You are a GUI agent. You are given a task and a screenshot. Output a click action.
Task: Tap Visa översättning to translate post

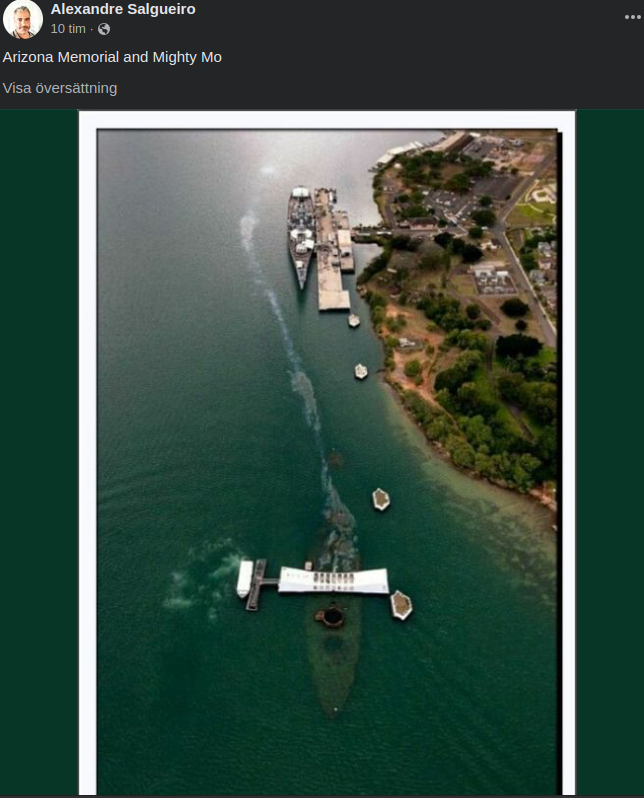coord(60,88)
